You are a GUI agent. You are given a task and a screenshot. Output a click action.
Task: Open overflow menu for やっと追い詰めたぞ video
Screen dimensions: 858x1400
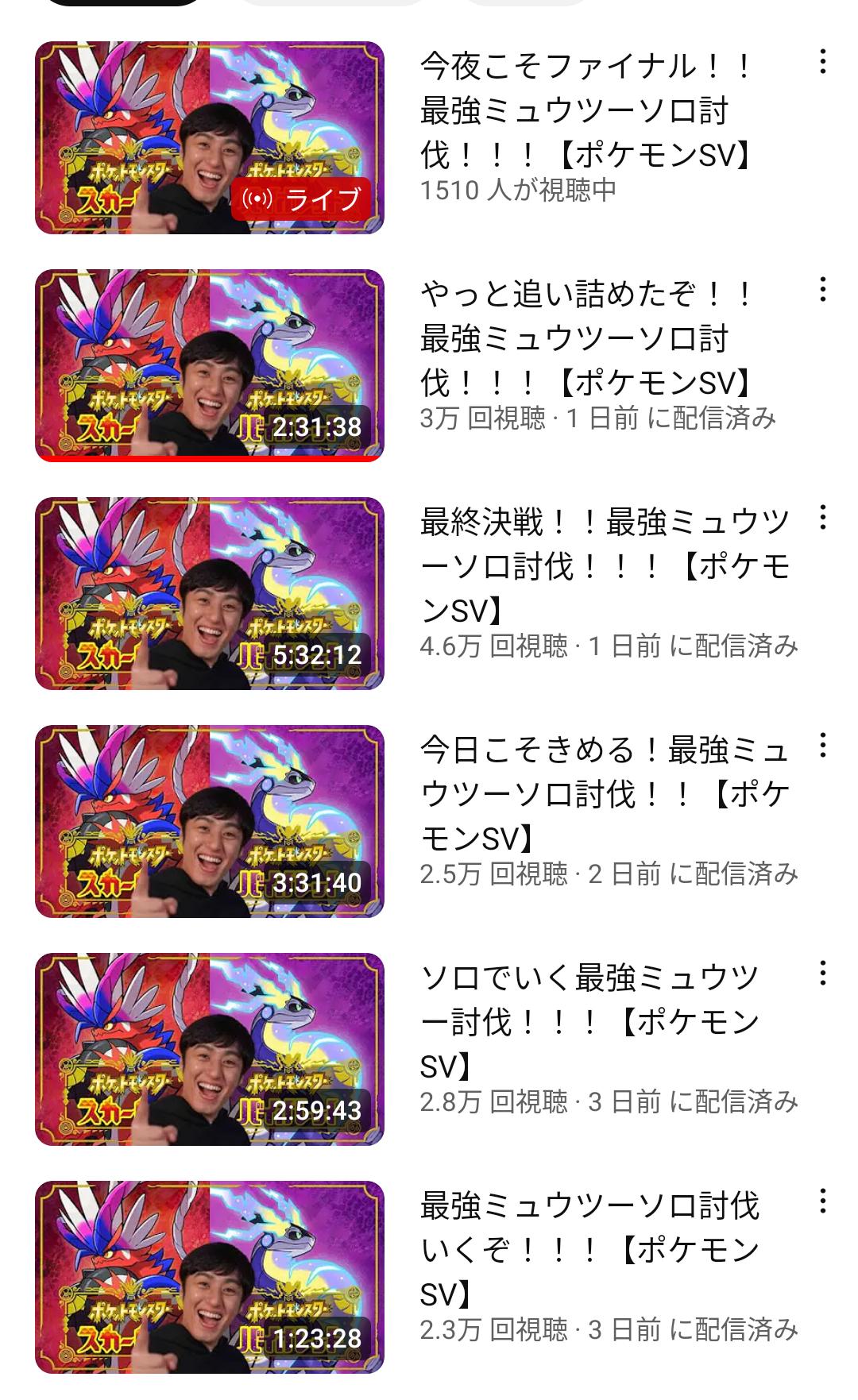[x=823, y=289]
